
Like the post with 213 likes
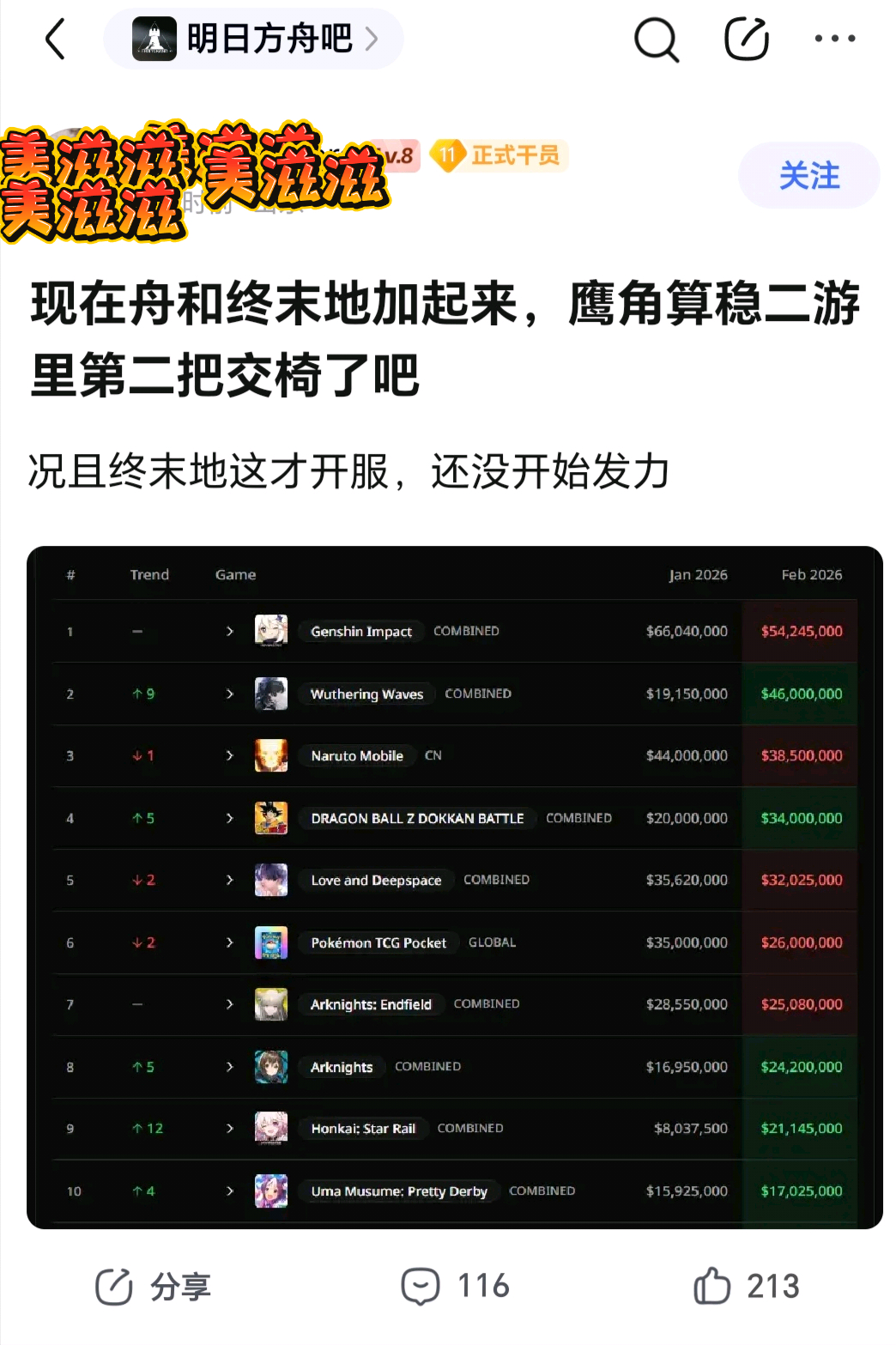747,1286
